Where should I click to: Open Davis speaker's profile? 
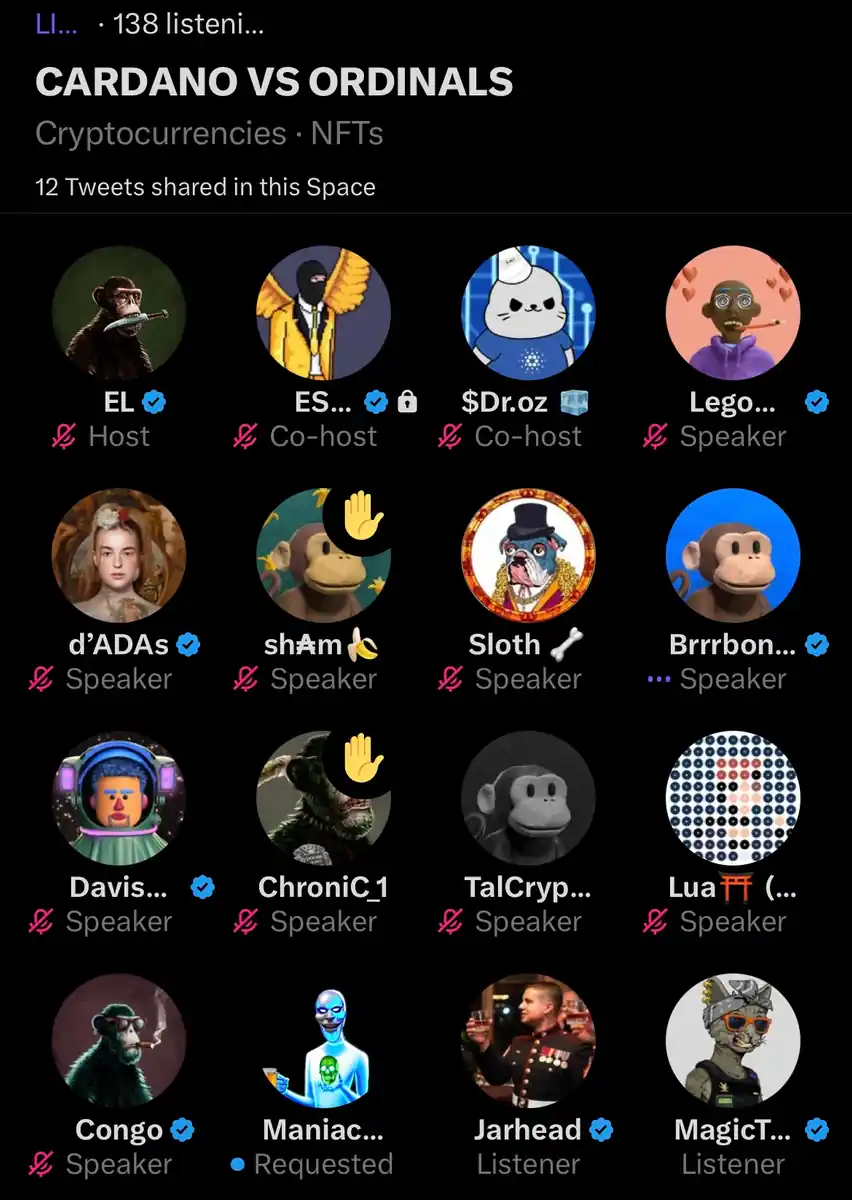119,799
